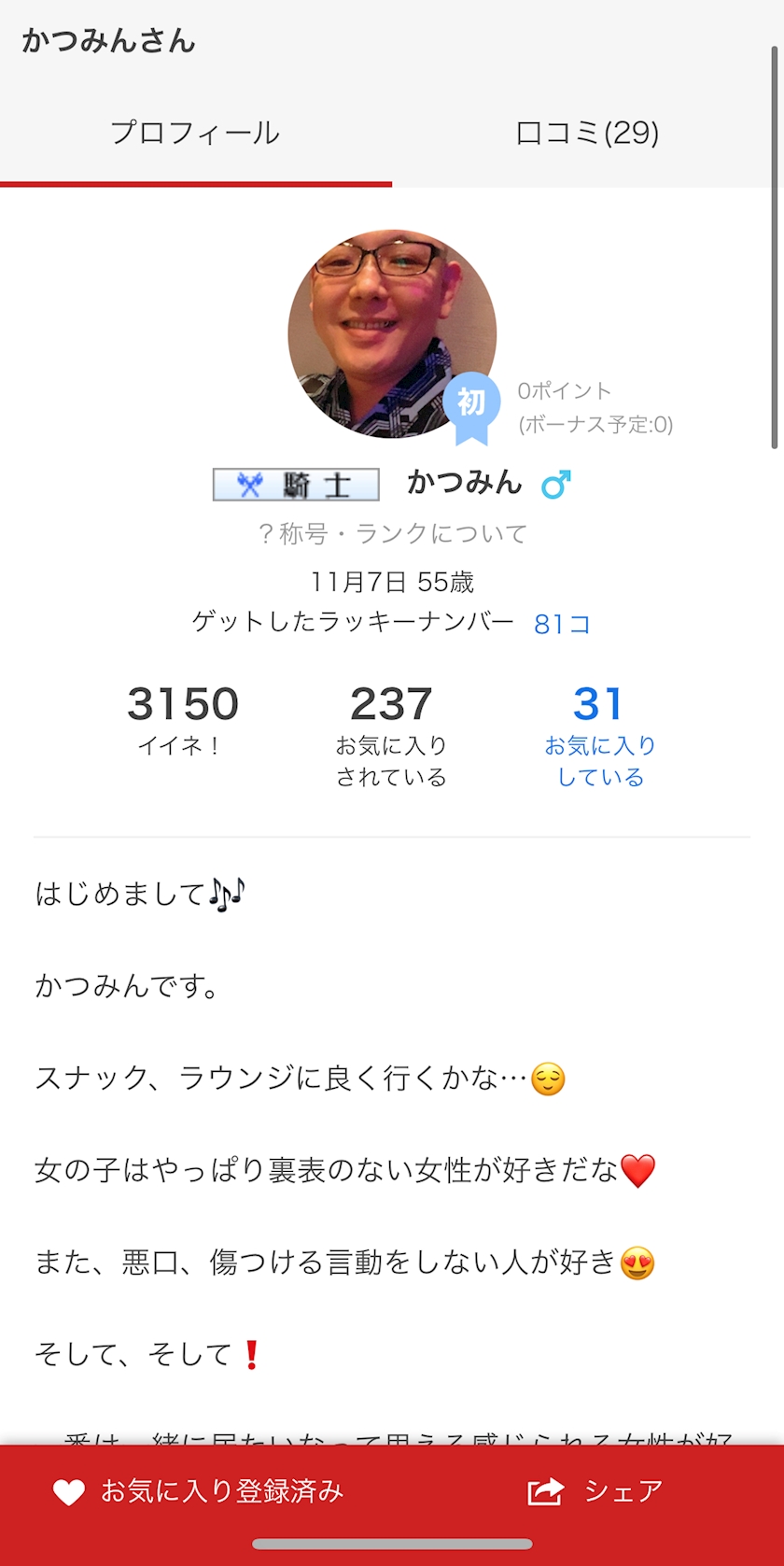This screenshot has height=1566, width=784.
Task: View the 81コ lucky numbers list
Action: click(x=562, y=624)
